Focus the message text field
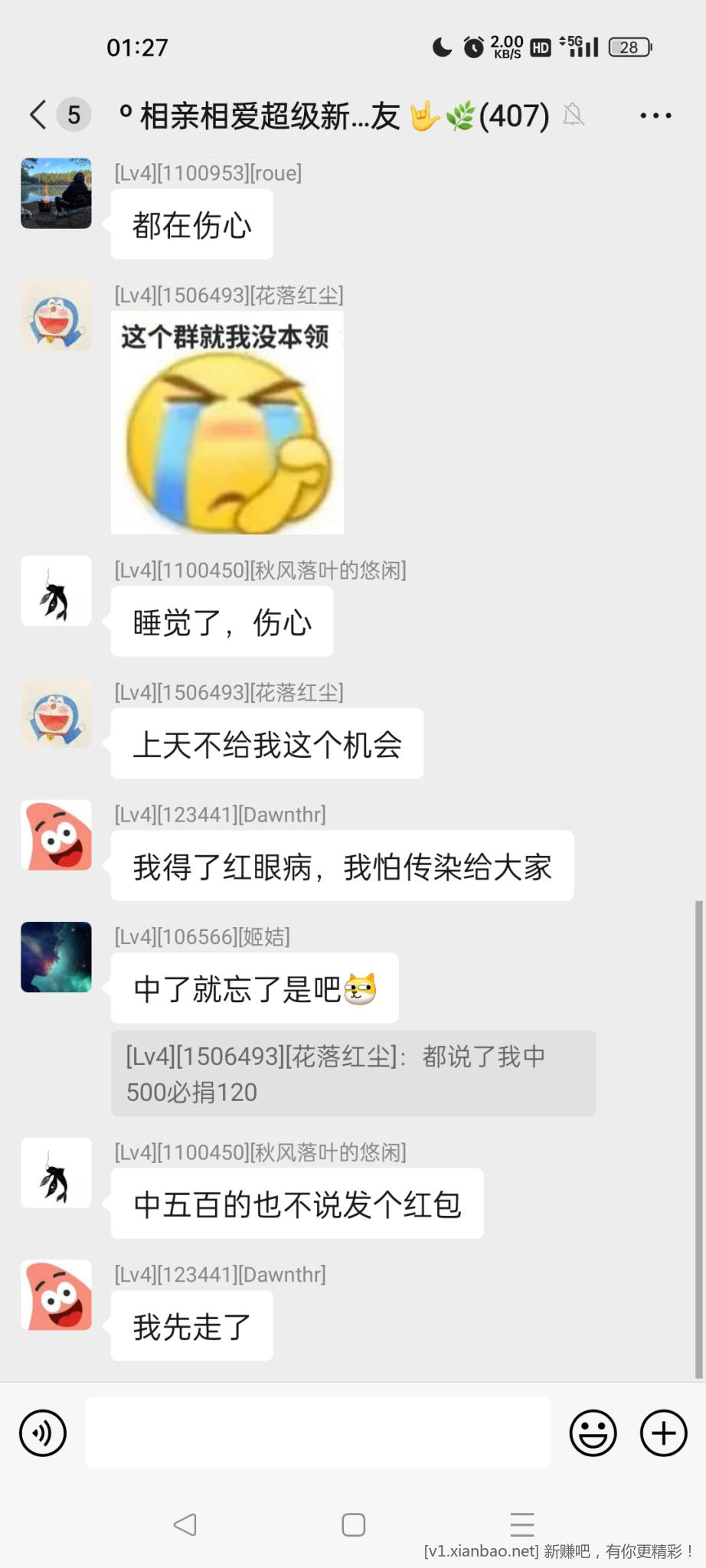The height and width of the screenshot is (1568, 706). 317,1432
